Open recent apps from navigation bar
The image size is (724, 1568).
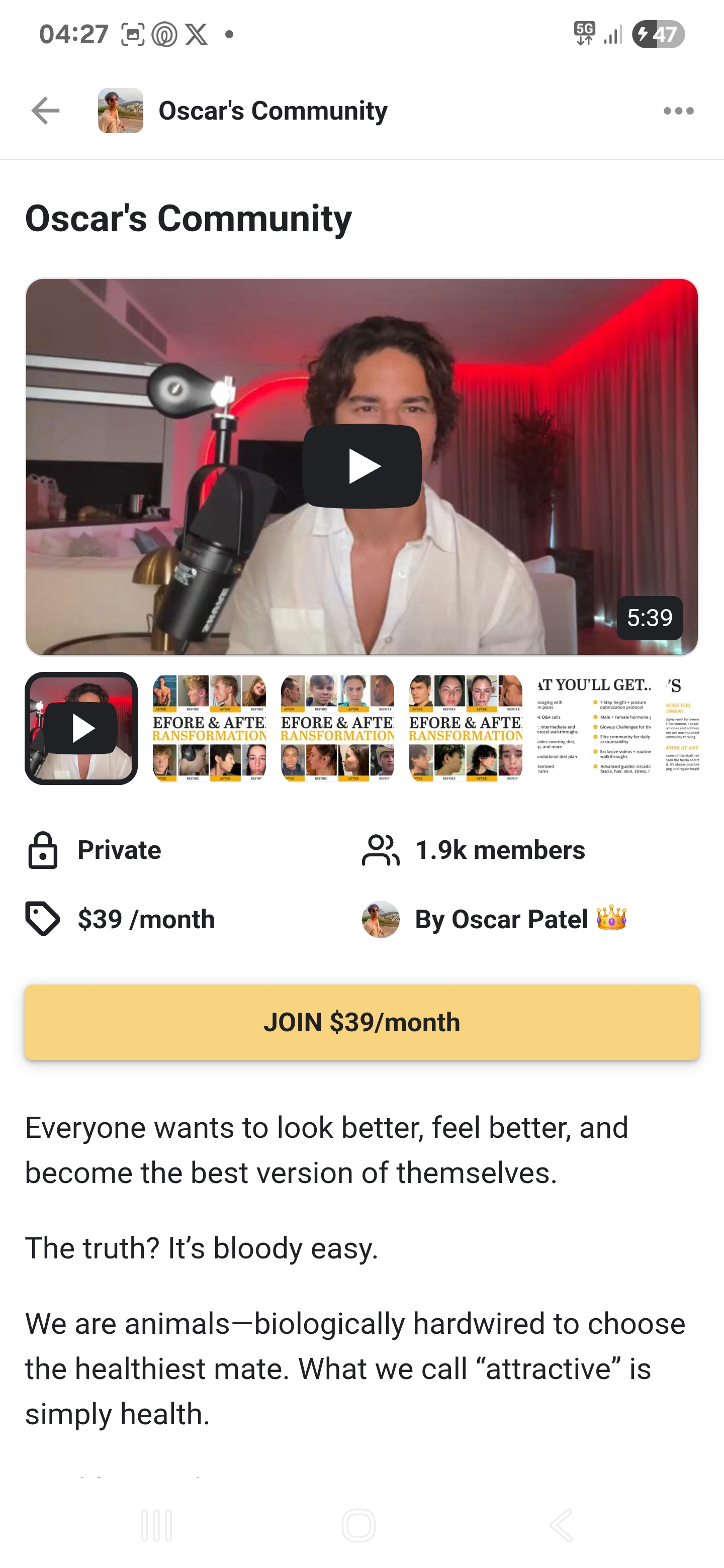[156, 1525]
